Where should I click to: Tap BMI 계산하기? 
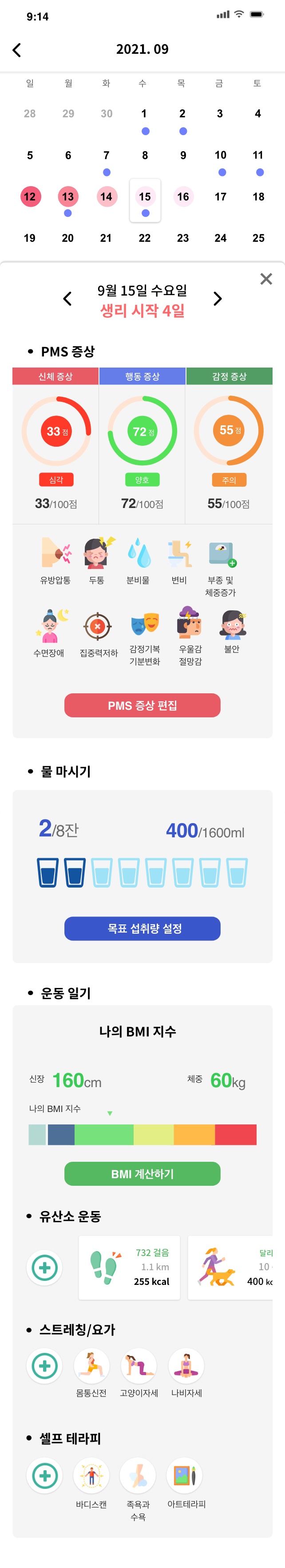click(x=142, y=1174)
